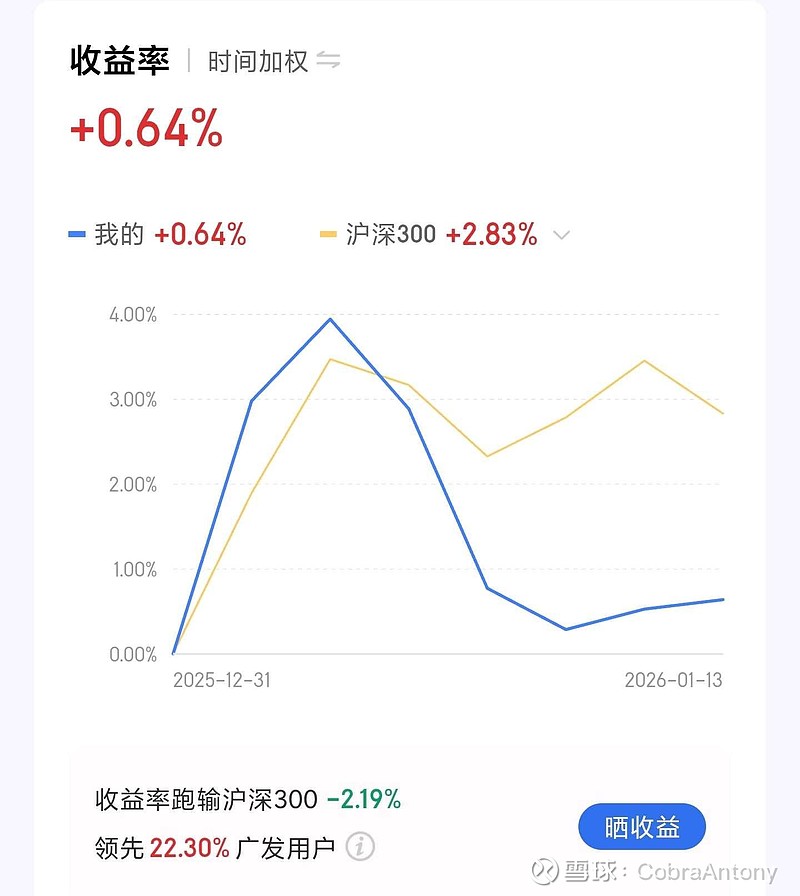Click the 时间加权 swap arrows icon

(x=330, y=60)
